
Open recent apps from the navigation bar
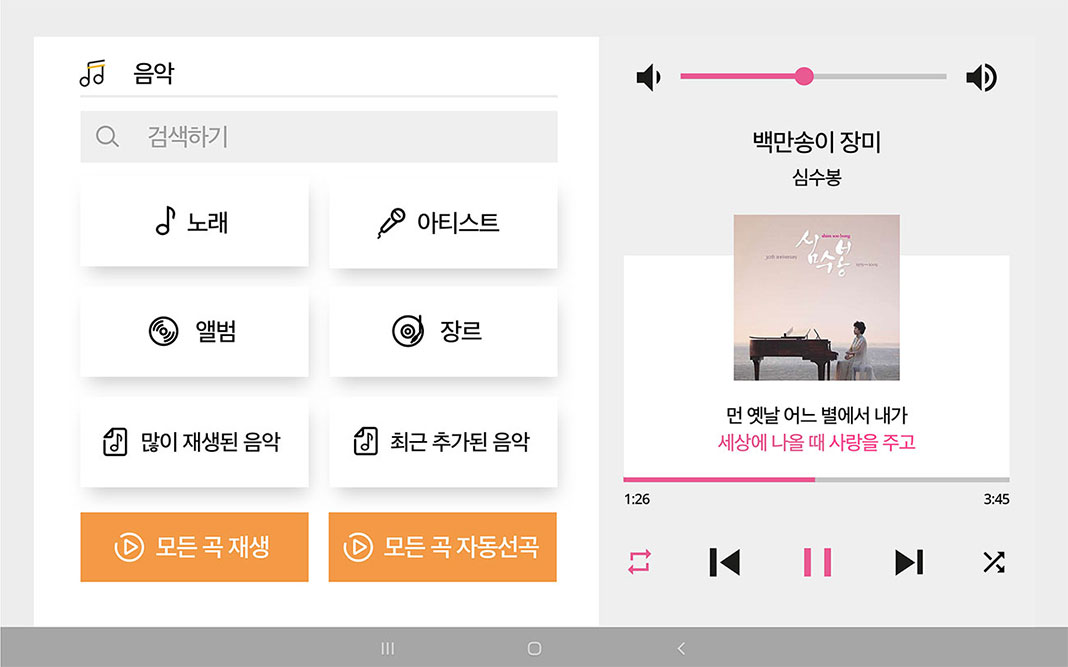pyautogui.click(x=388, y=649)
